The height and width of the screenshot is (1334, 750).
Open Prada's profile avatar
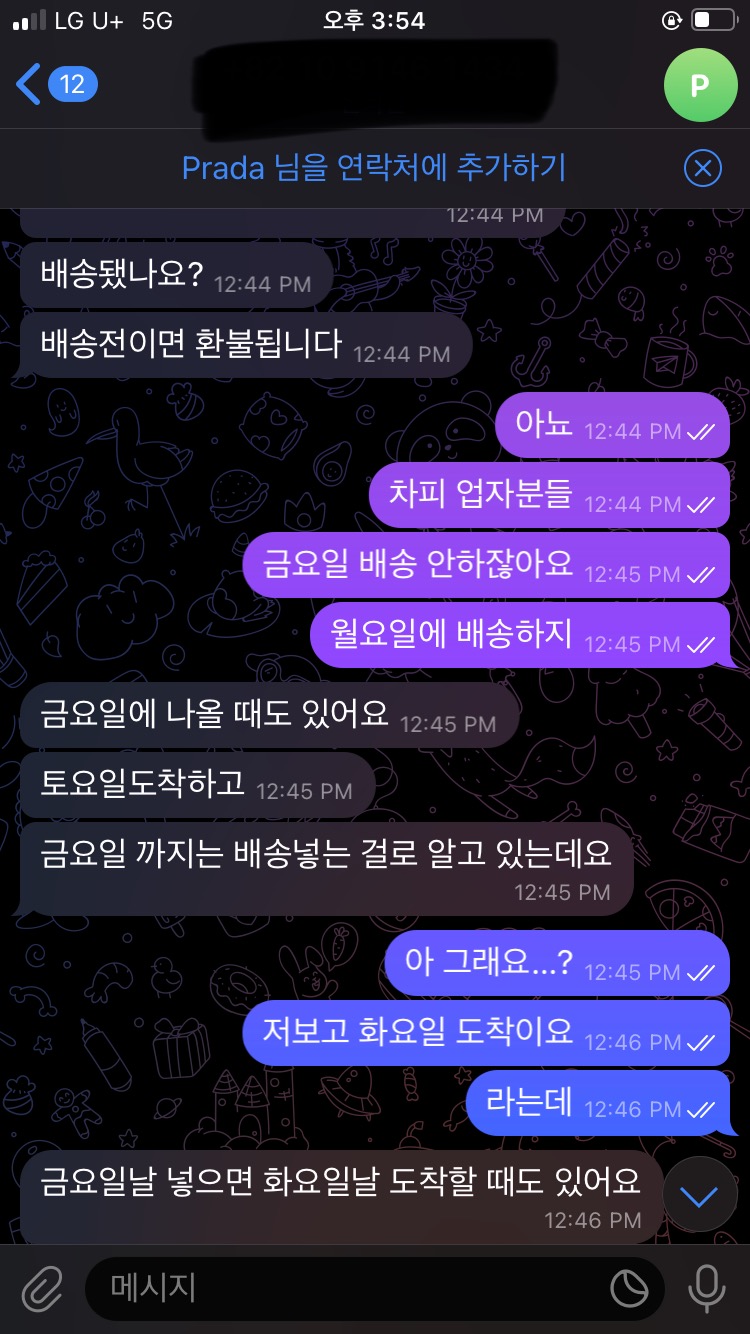pyautogui.click(x=700, y=85)
